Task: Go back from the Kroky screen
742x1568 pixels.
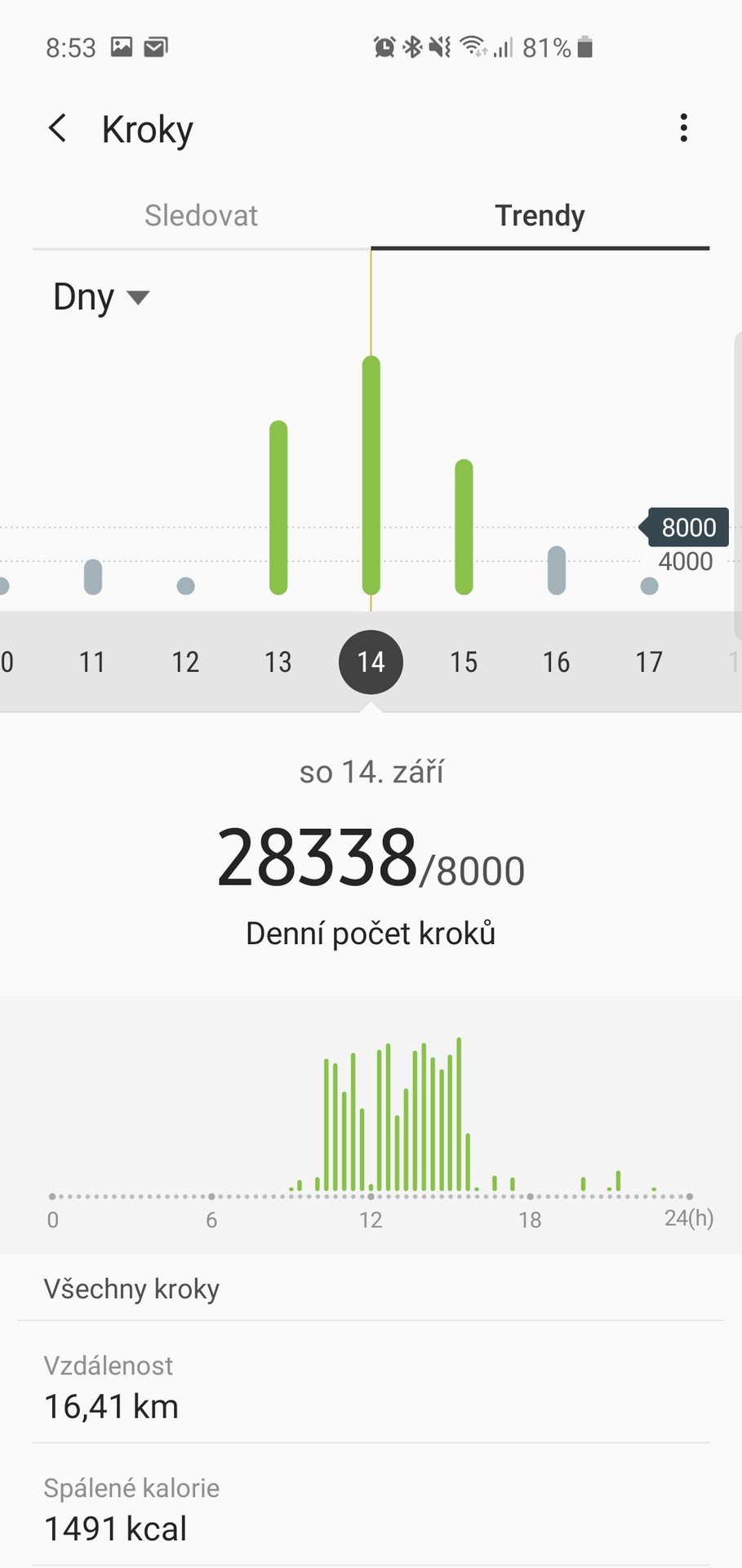Action: click(57, 128)
